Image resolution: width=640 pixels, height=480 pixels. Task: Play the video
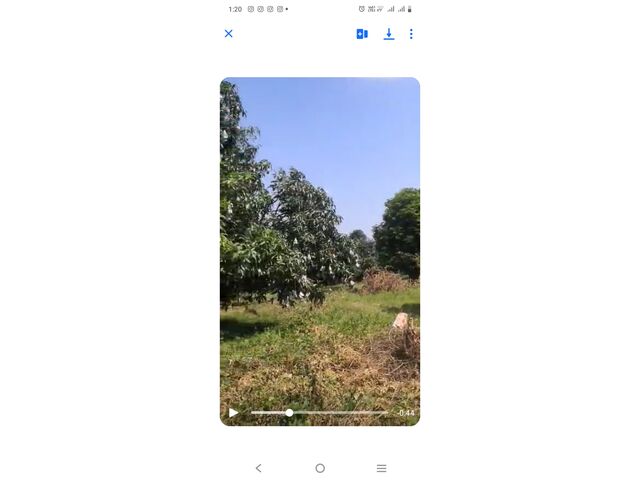(x=234, y=412)
